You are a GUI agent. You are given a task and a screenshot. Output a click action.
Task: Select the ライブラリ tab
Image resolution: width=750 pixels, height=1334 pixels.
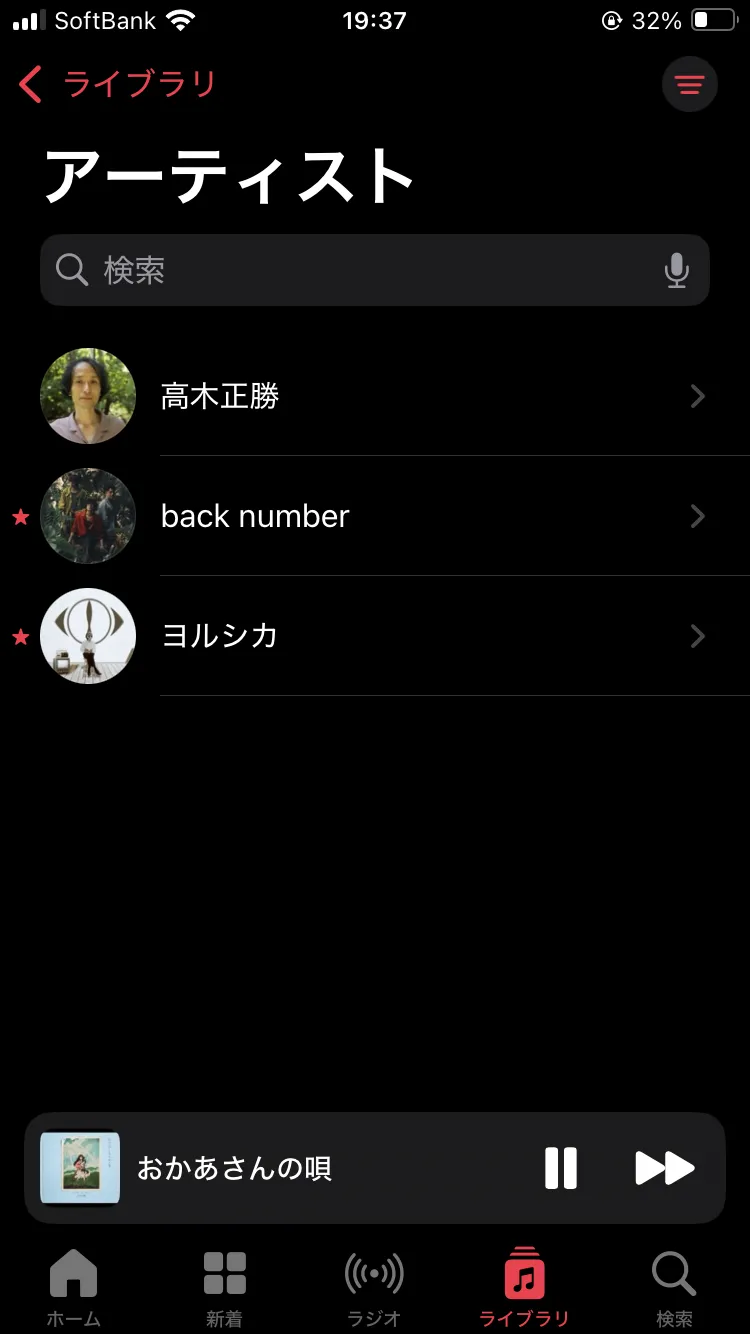click(x=524, y=1288)
